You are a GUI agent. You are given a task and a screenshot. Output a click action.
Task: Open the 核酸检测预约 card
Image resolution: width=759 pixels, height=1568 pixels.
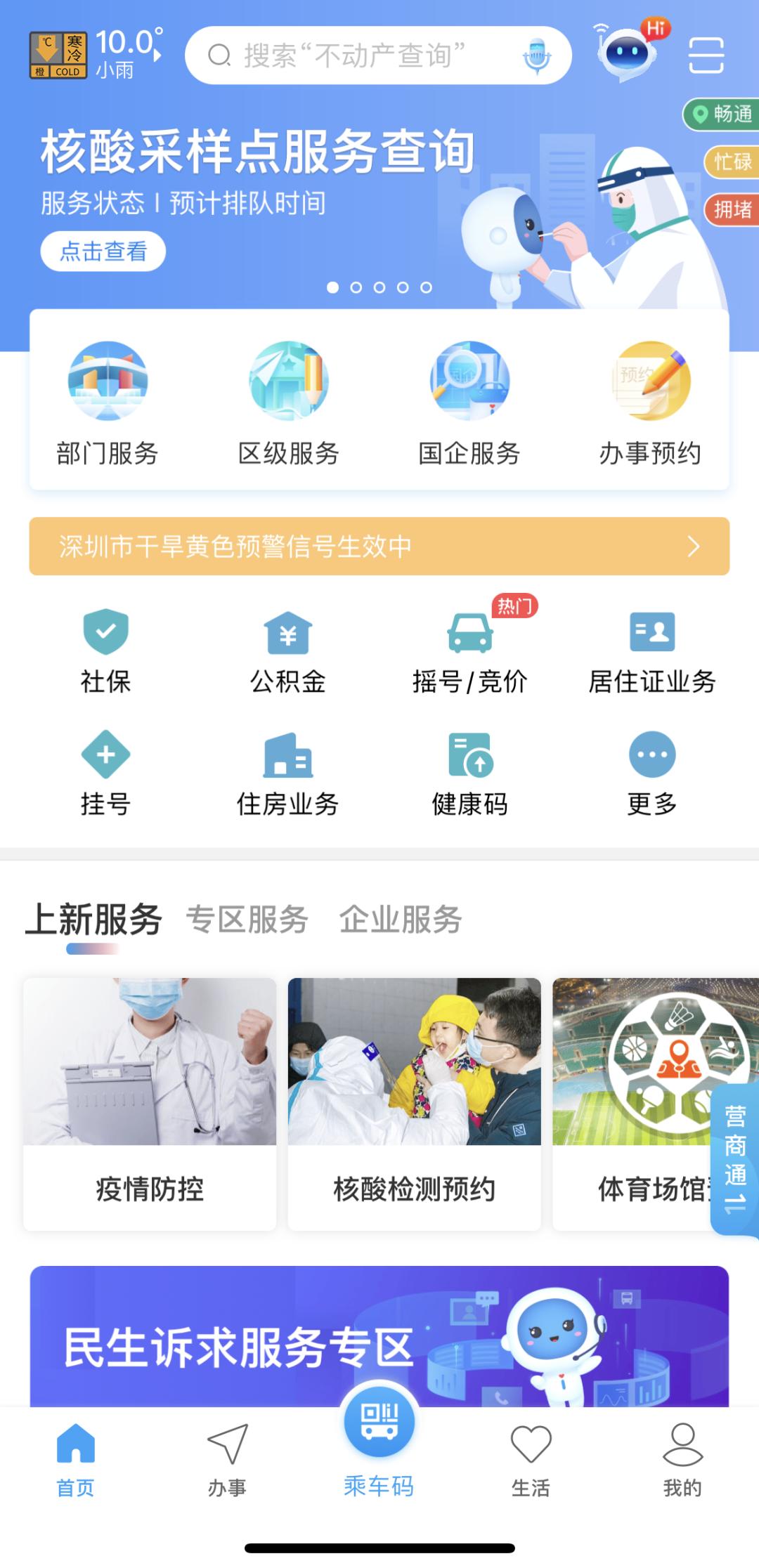[x=414, y=1103]
